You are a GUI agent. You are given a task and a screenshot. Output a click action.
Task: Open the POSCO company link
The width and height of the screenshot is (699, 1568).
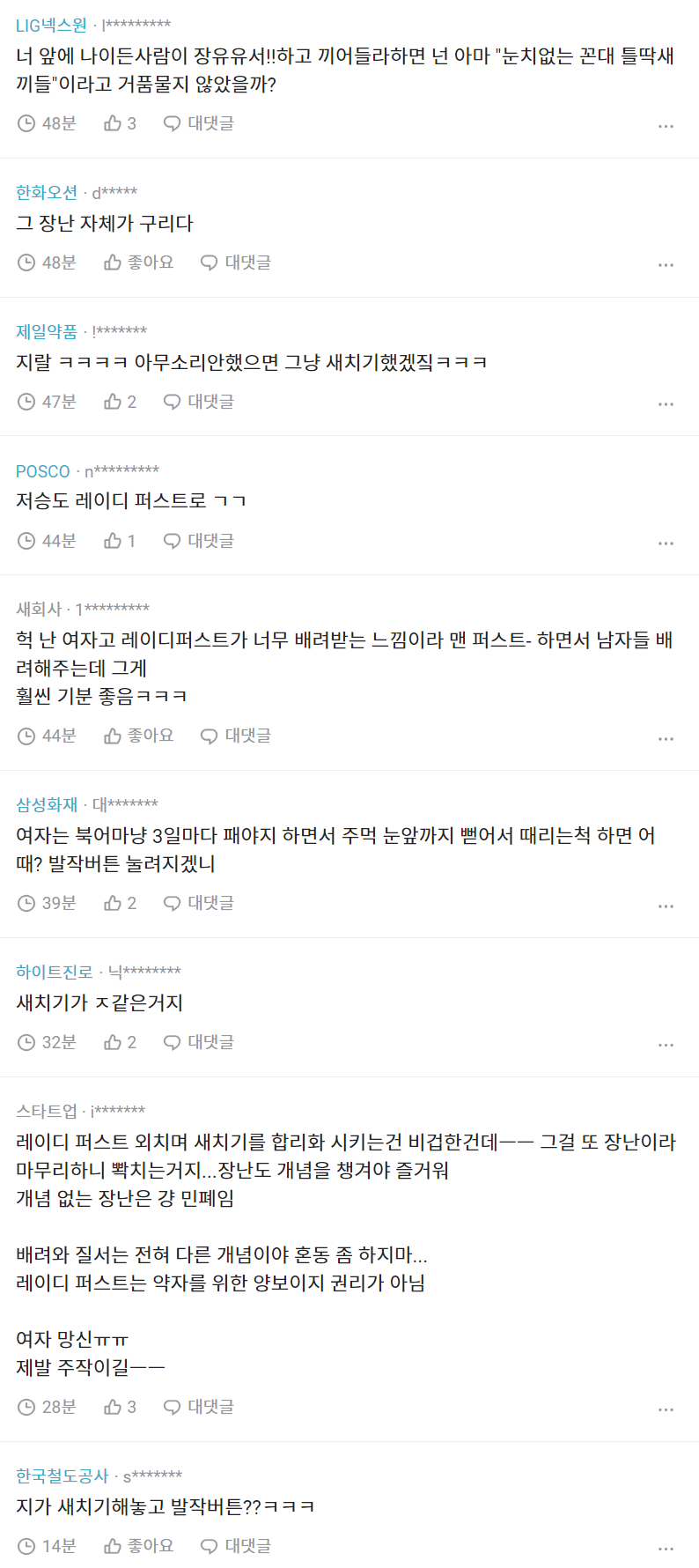pos(42,470)
